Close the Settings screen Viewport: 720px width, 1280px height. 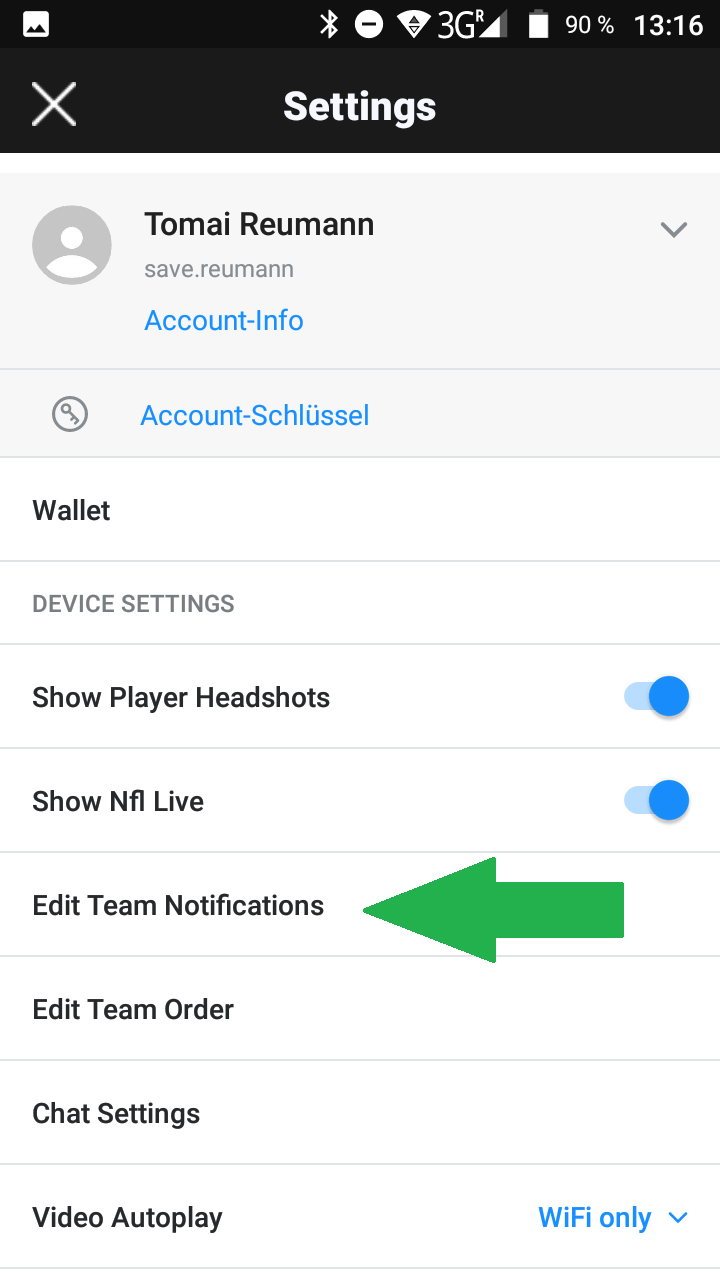tap(54, 104)
